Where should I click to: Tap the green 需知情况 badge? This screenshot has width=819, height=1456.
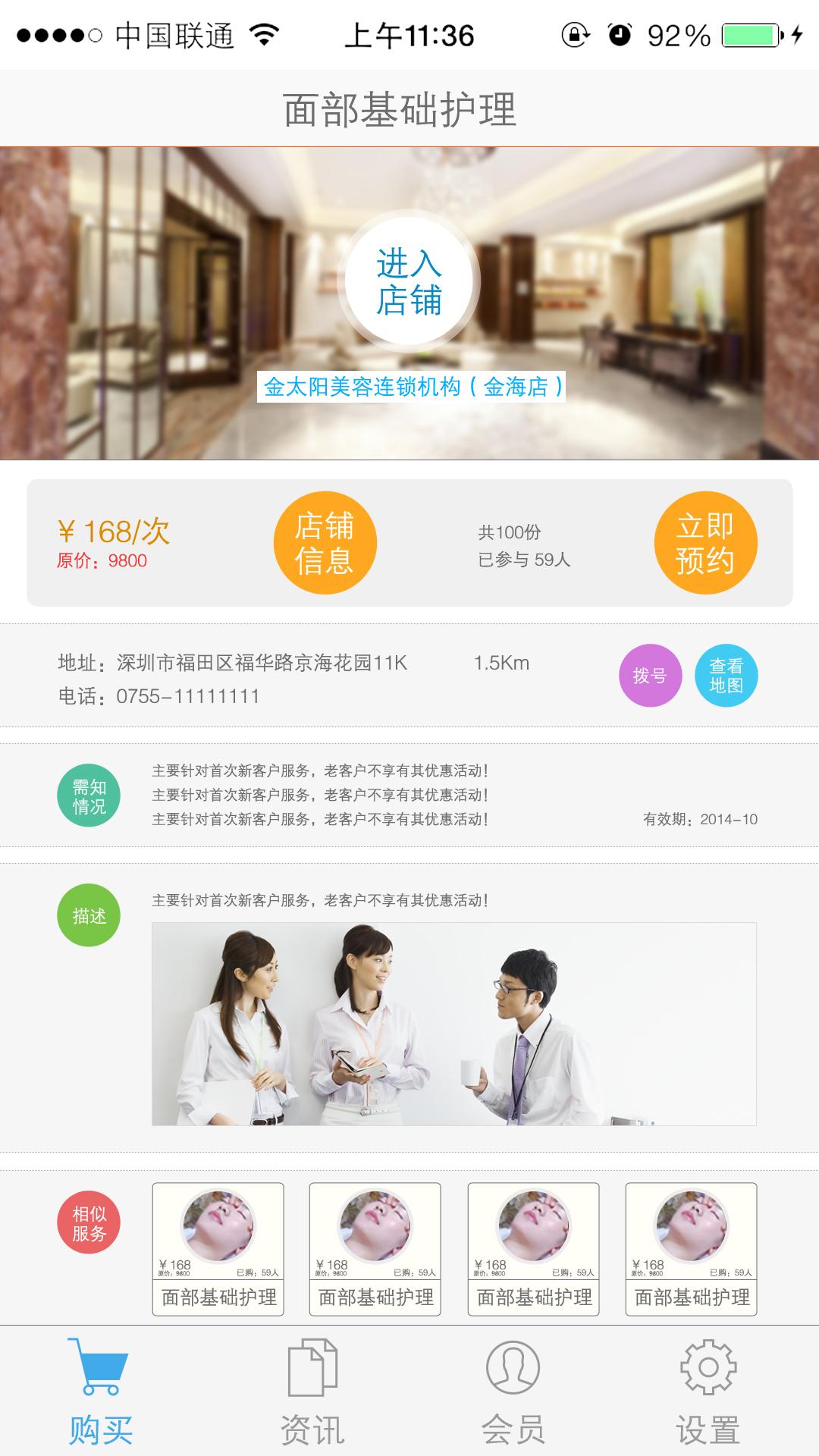(89, 796)
